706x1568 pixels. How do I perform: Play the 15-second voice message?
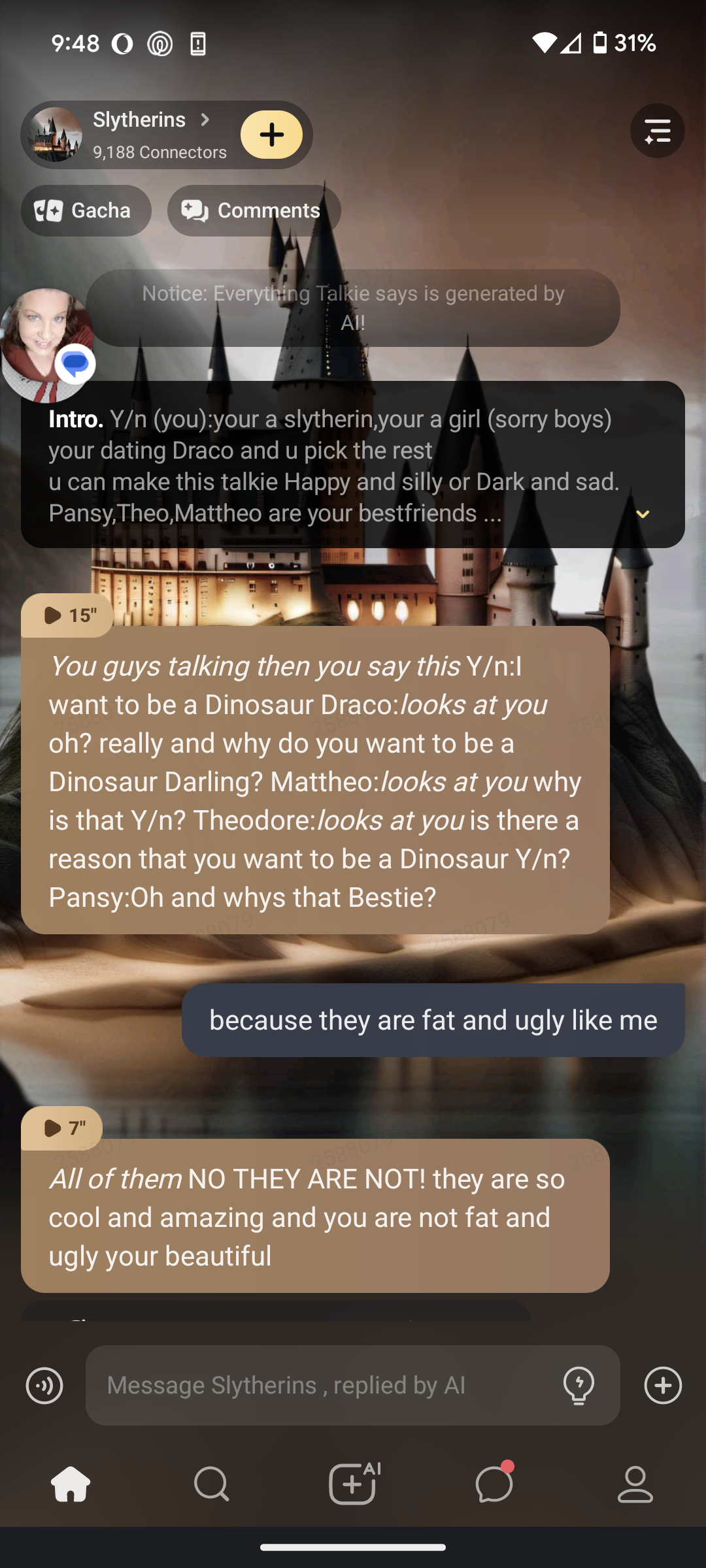pos(67,615)
